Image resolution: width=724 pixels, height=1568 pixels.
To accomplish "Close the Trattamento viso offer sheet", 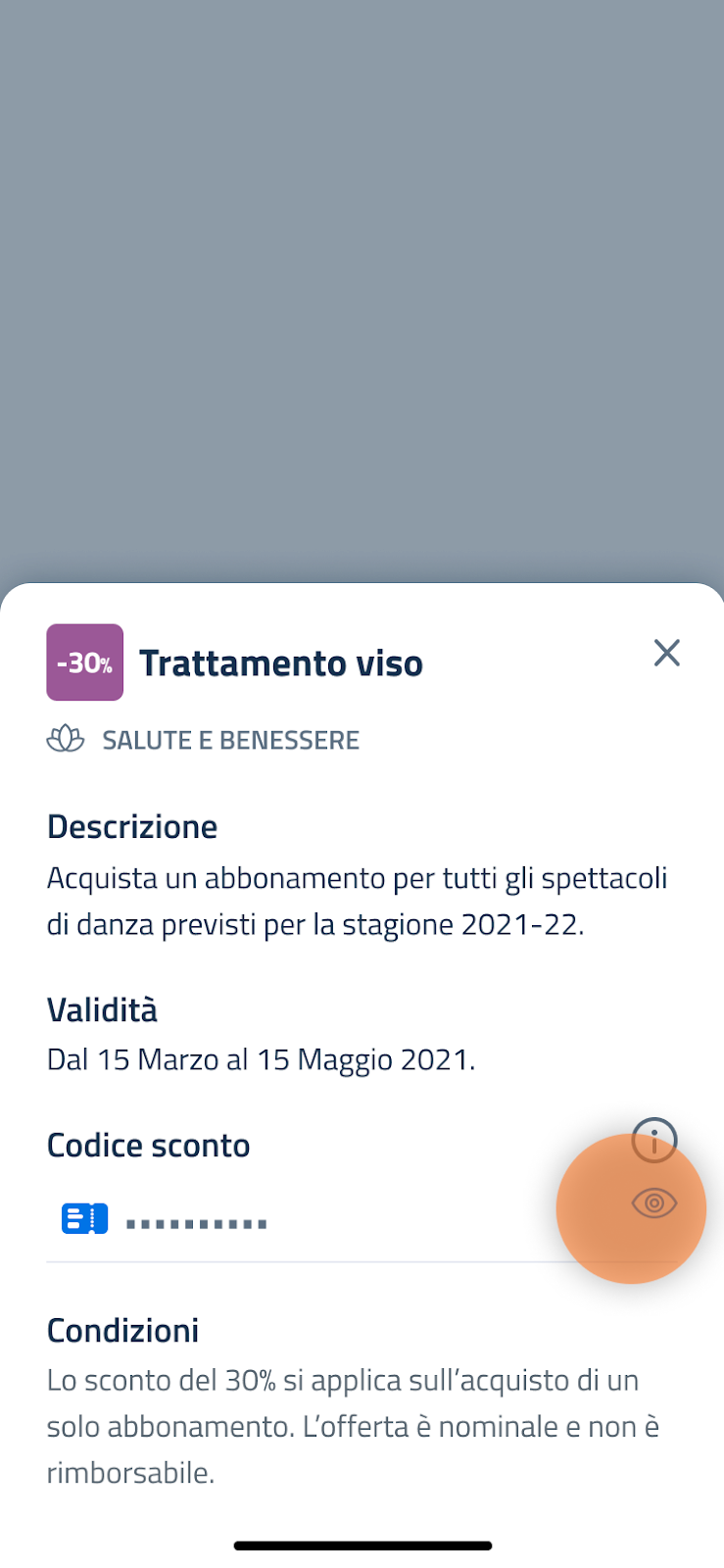I will pyautogui.click(x=666, y=653).
